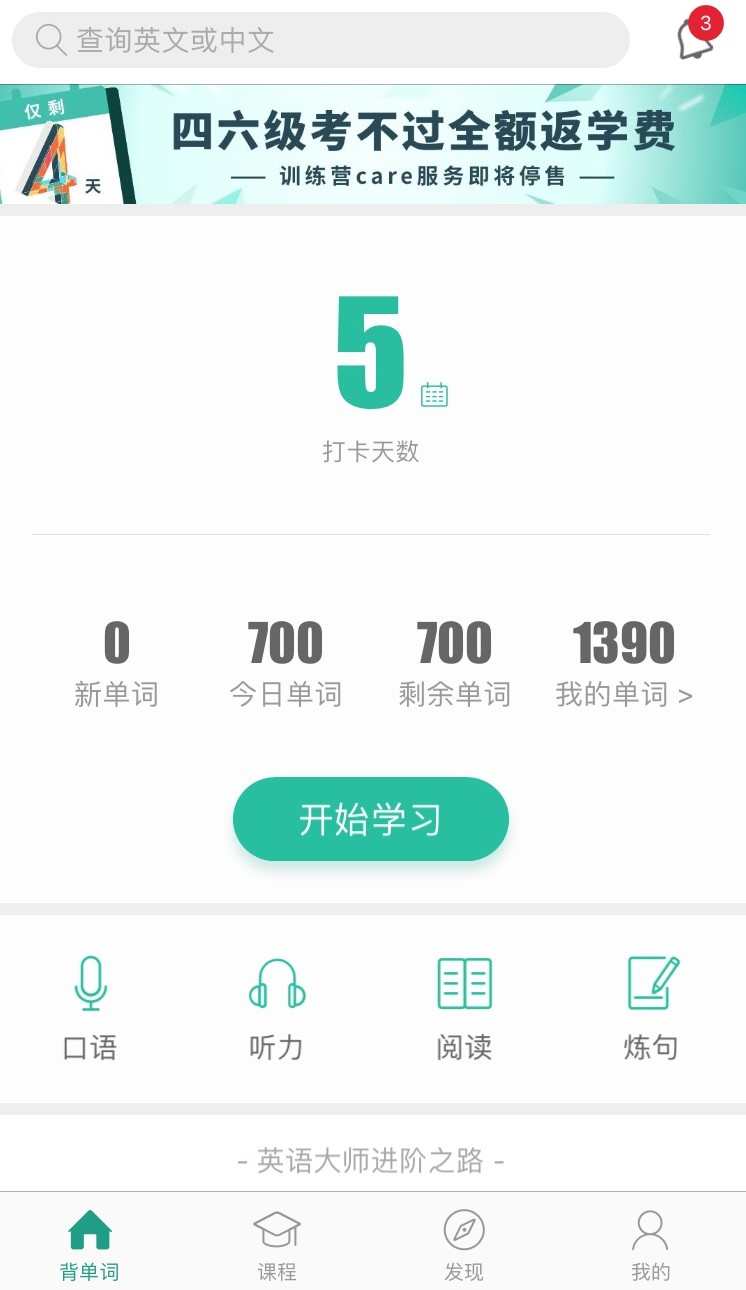Screen dimensions: 746x1290
Task: Open 炼句 sentence practice pencil icon
Action: click(x=651, y=983)
